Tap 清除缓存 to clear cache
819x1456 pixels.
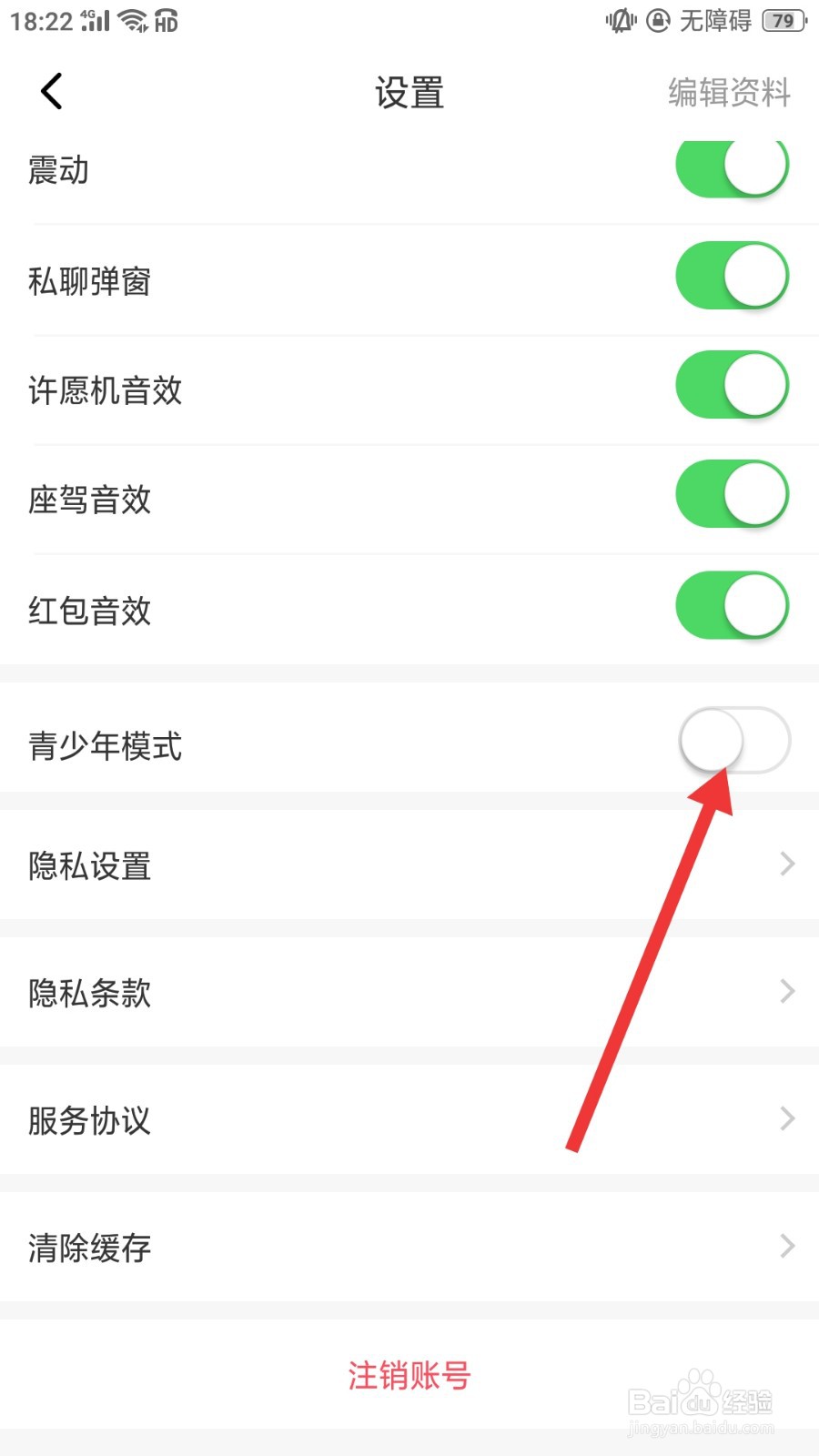pos(409,1247)
